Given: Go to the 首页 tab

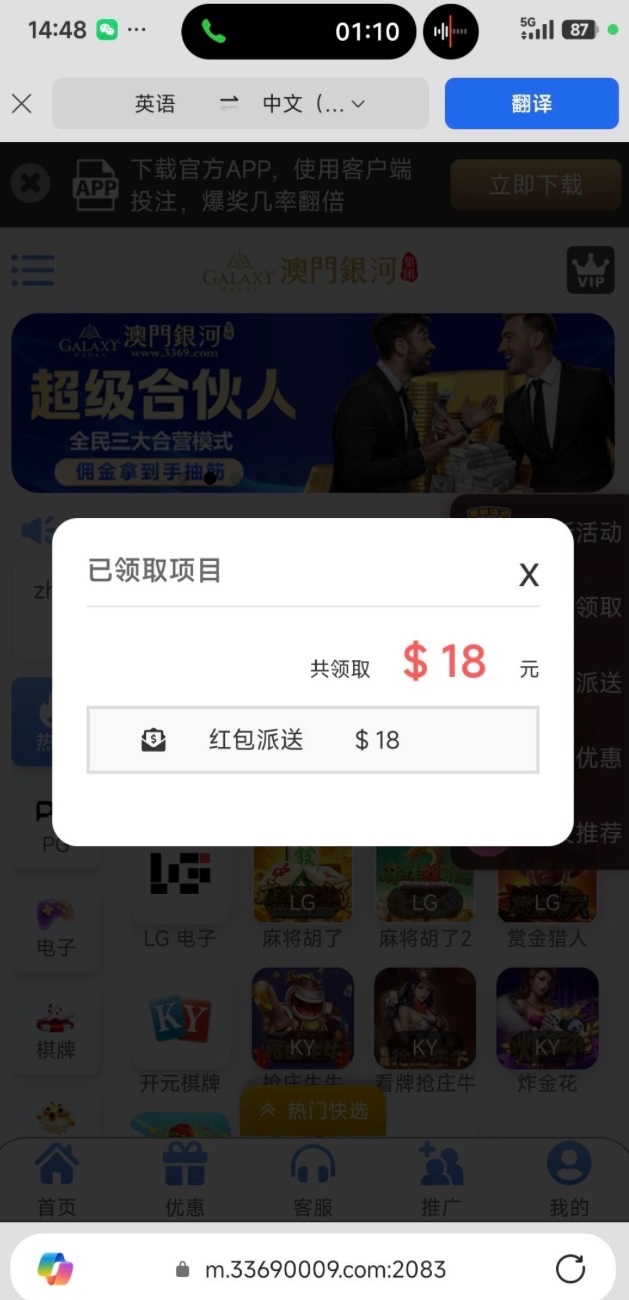Looking at the screenshot, I should click(x=57, y=1180).
